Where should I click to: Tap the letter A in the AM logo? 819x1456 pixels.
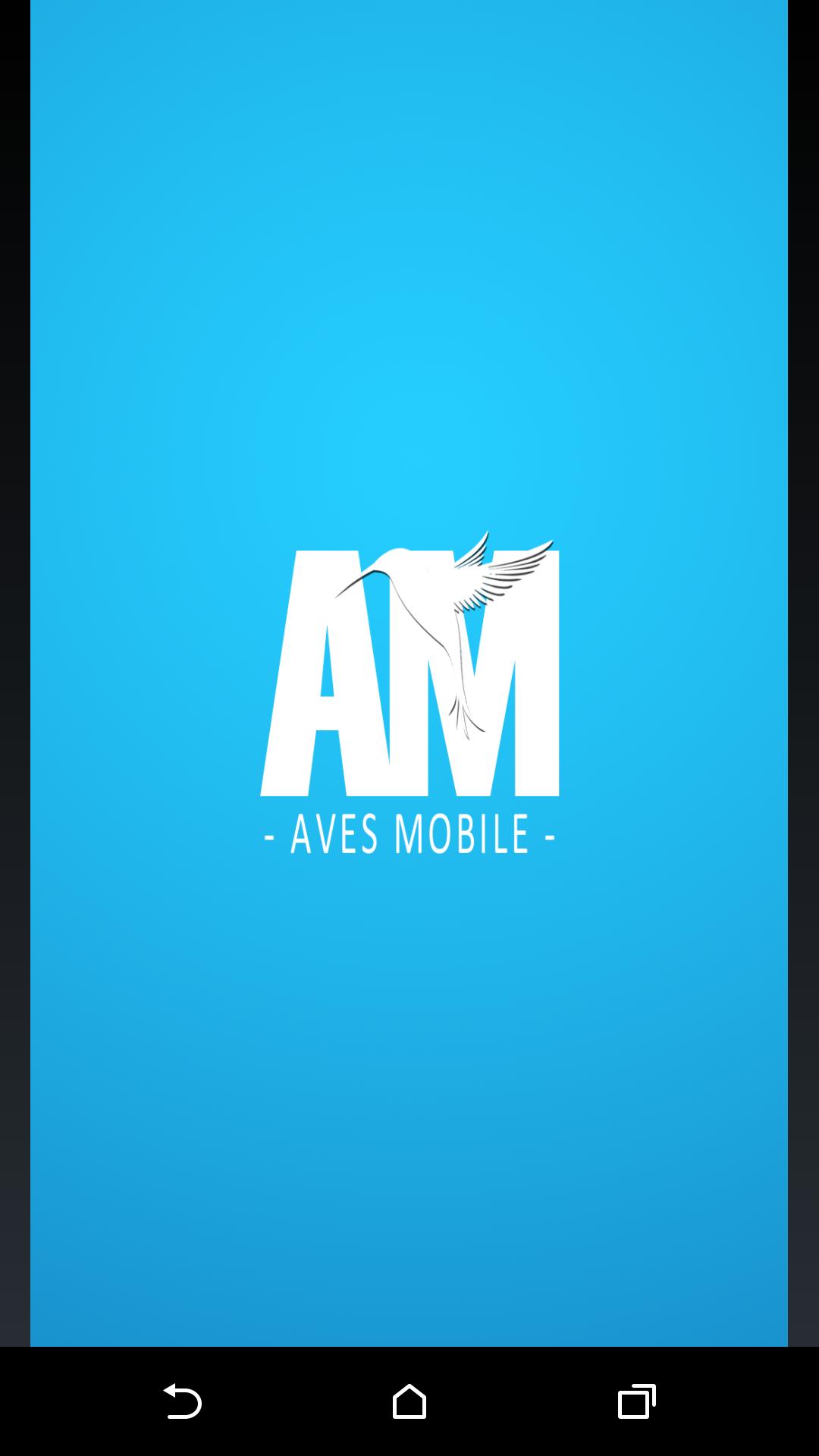326,698
